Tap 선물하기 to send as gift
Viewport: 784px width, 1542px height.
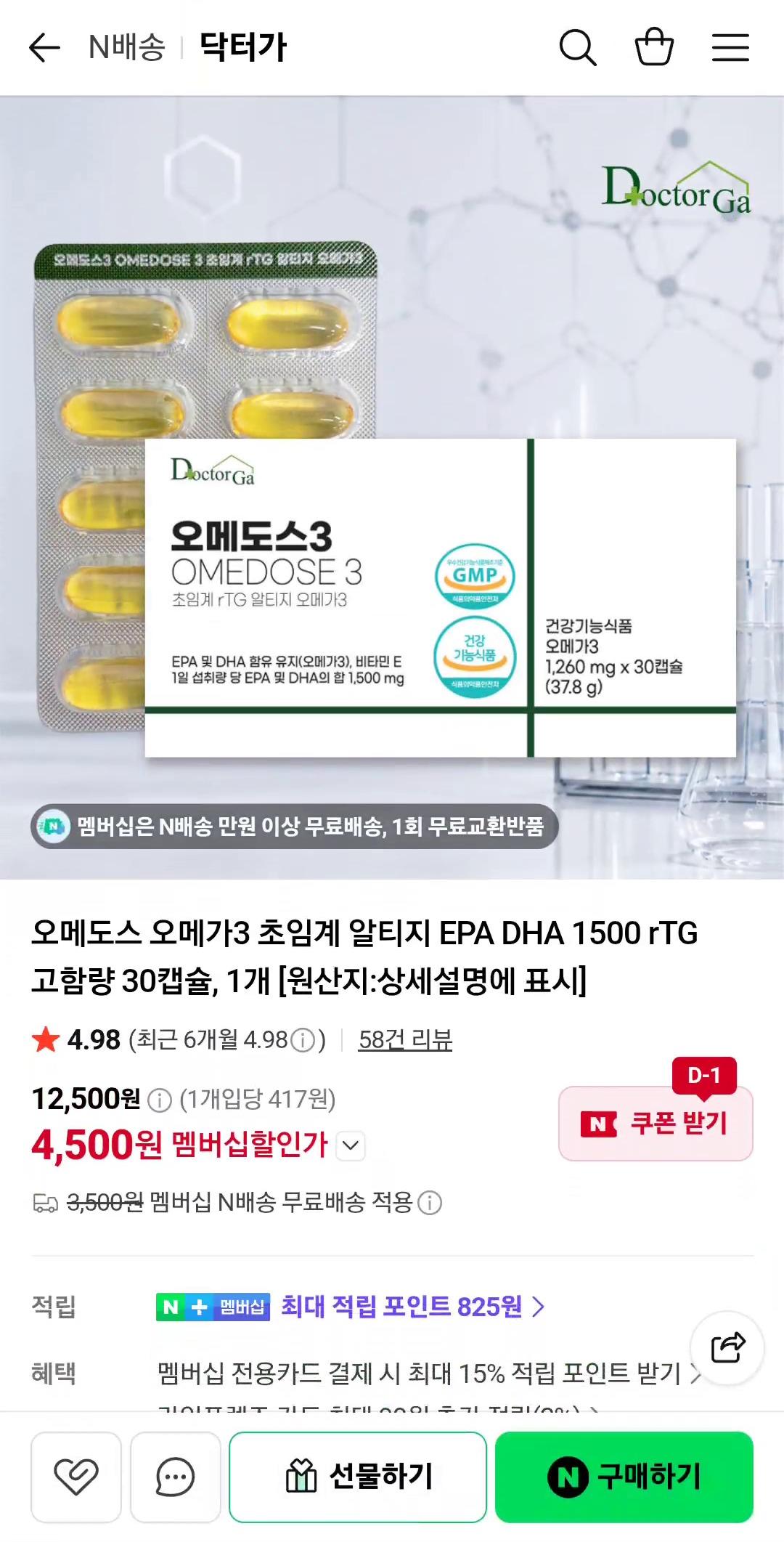(358, 1477)
